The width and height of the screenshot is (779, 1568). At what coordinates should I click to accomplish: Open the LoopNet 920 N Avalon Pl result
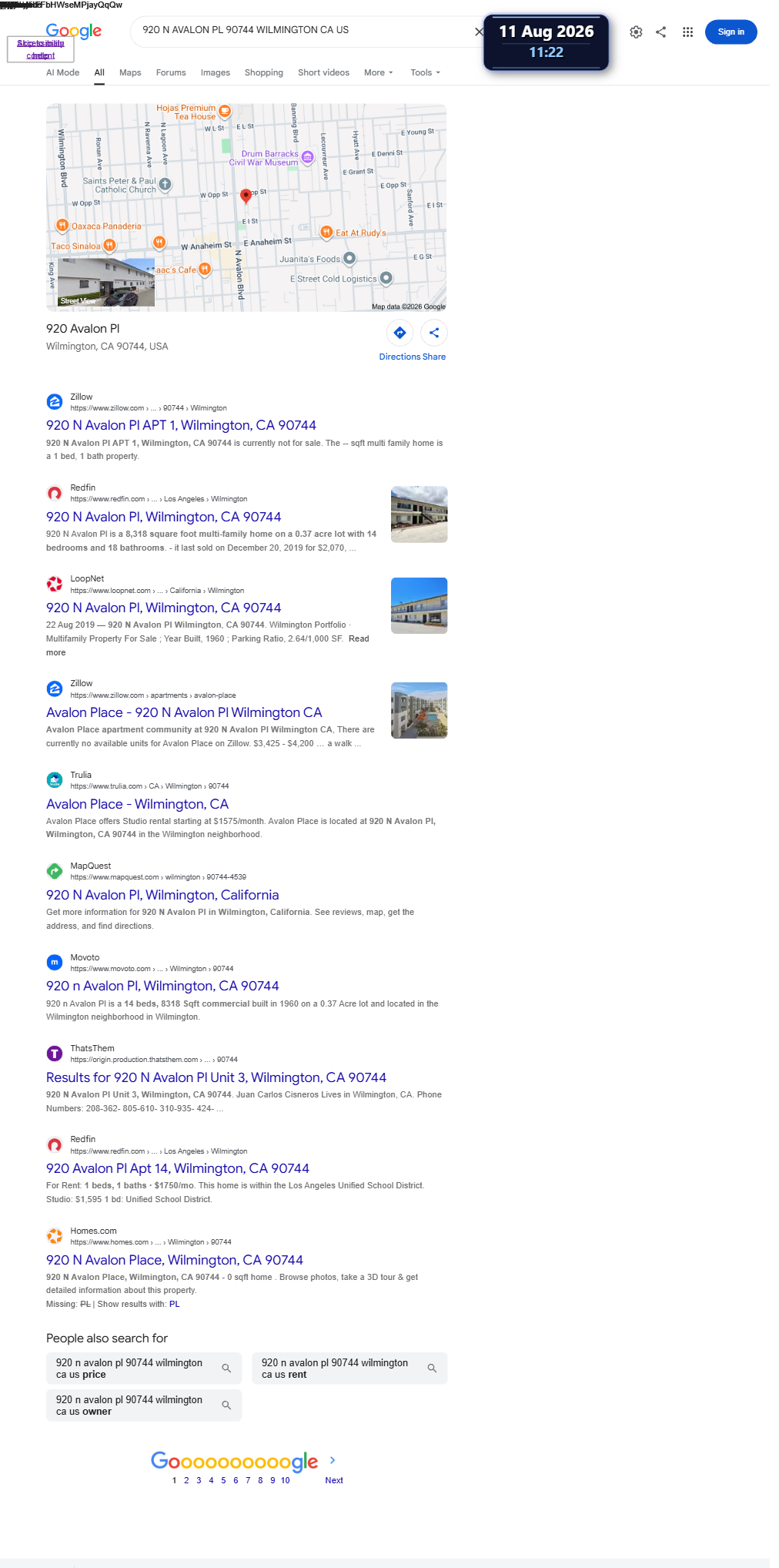(163, 608)
